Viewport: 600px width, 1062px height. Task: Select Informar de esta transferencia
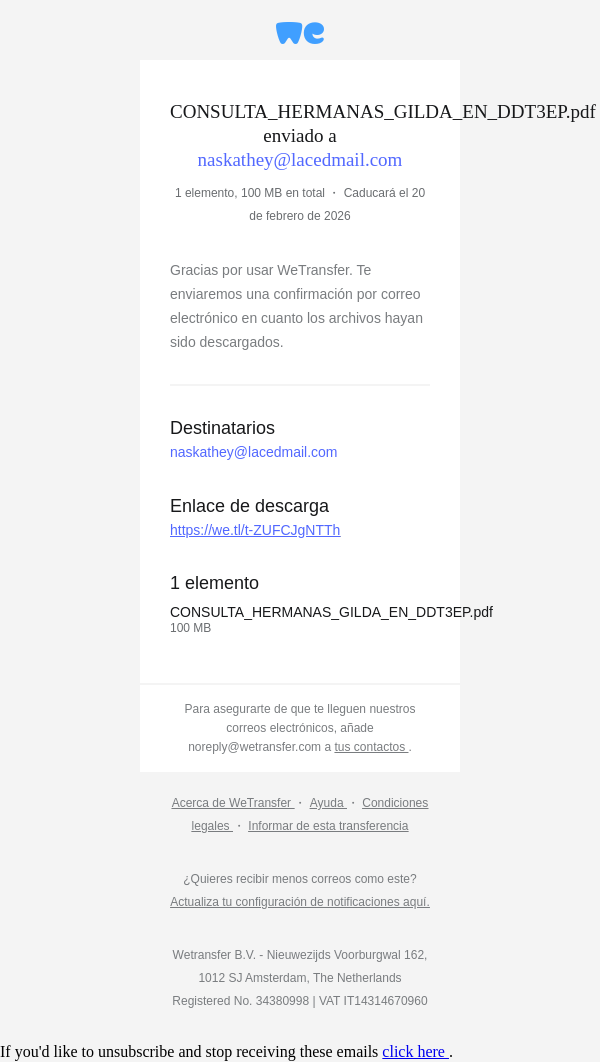(x=328, y=826)
